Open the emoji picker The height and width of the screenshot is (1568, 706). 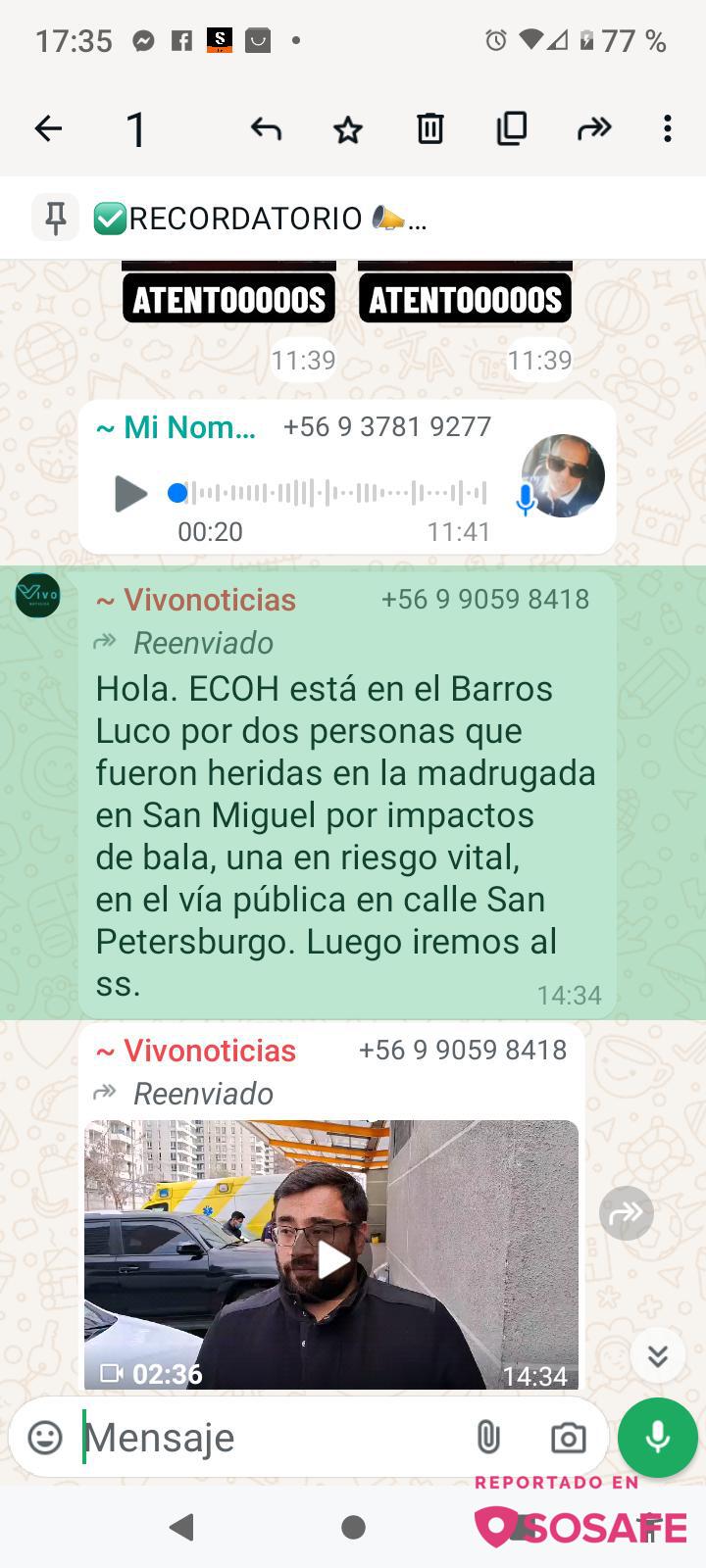(x=45, y=1438)
